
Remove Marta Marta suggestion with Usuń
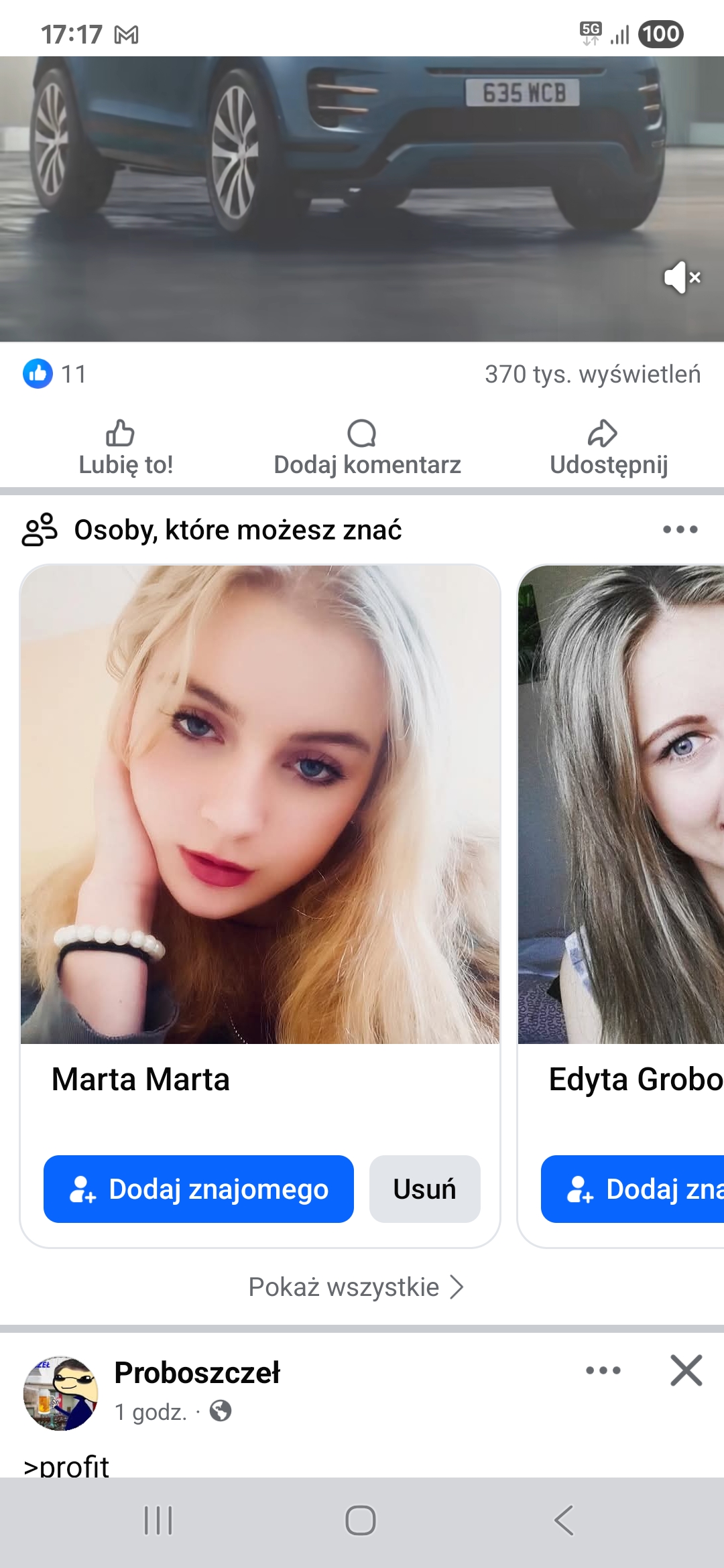(x=424, y=1189)
